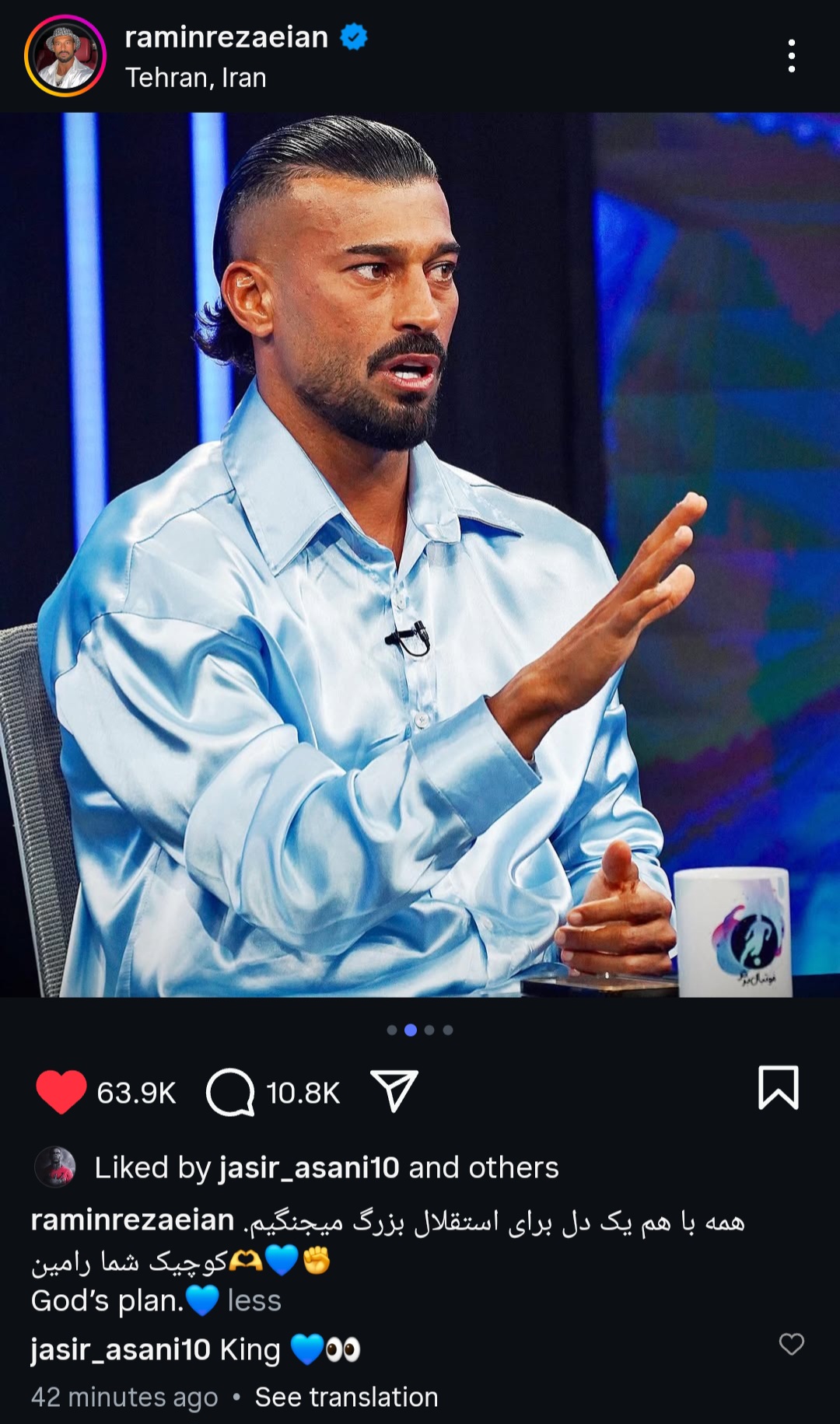Open jasir_asani10's profile from the comment
Screen dimensions: 840x1424
click(121, 1350)
